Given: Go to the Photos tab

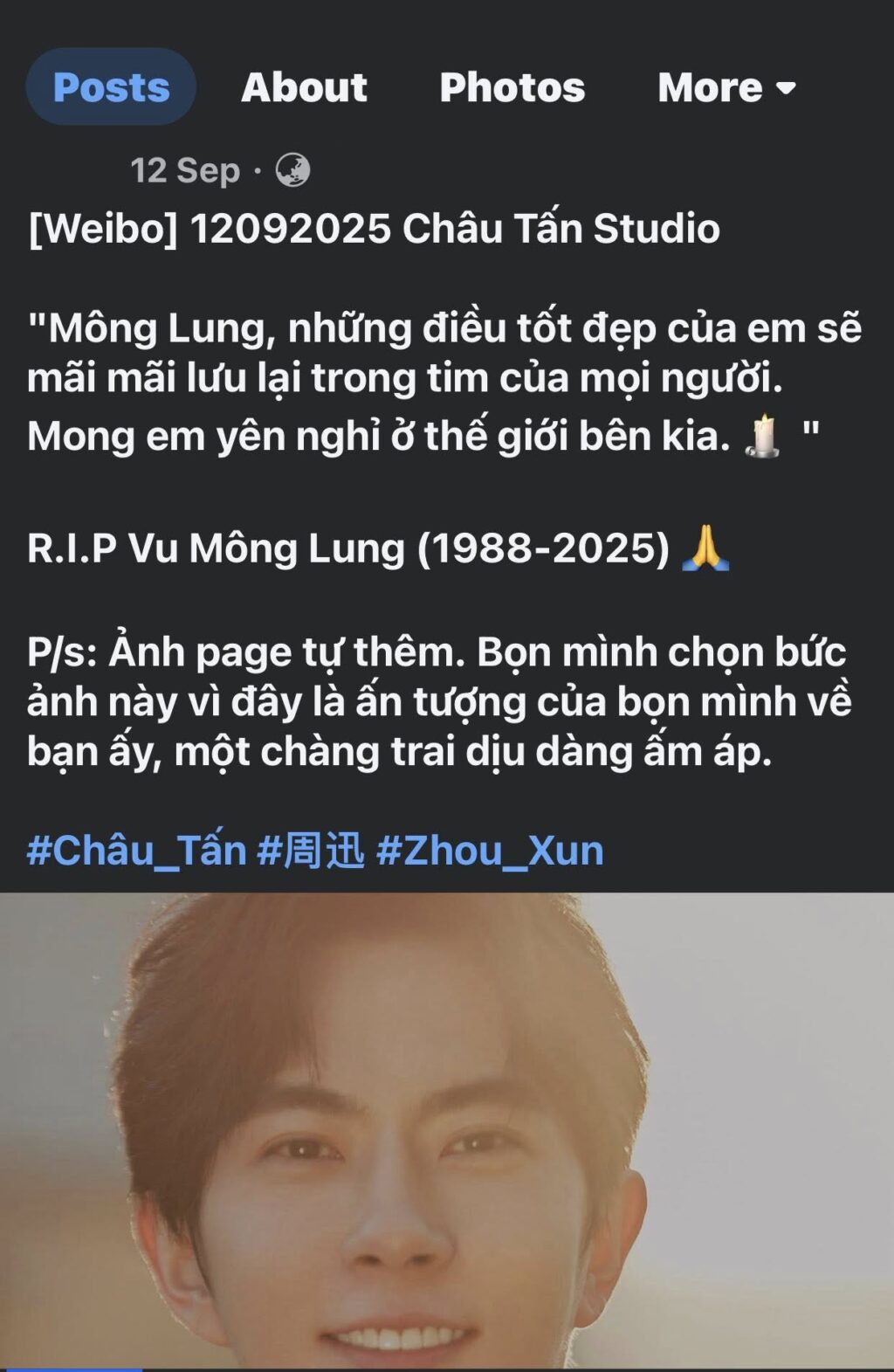Looking at the screenshot, I should (x=512, y=87).
